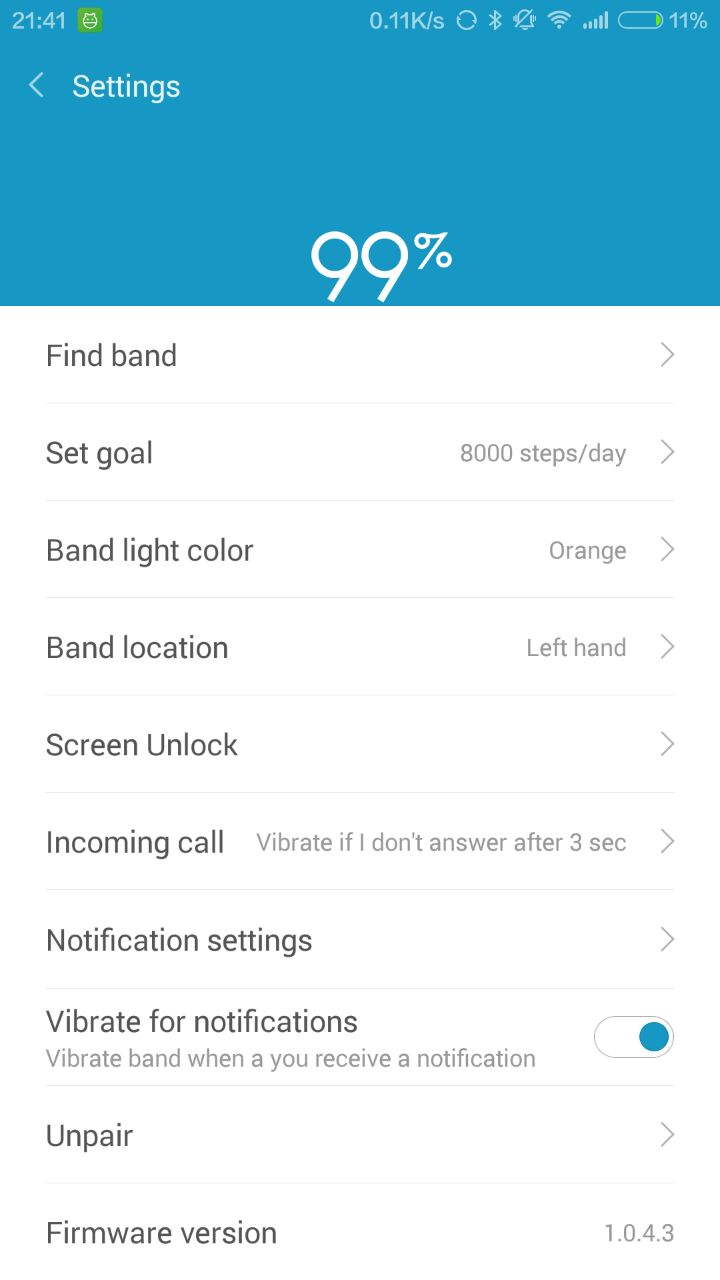Go back from the Settings screen
The width and height of the screenshot is (720, 1280).
37,86
